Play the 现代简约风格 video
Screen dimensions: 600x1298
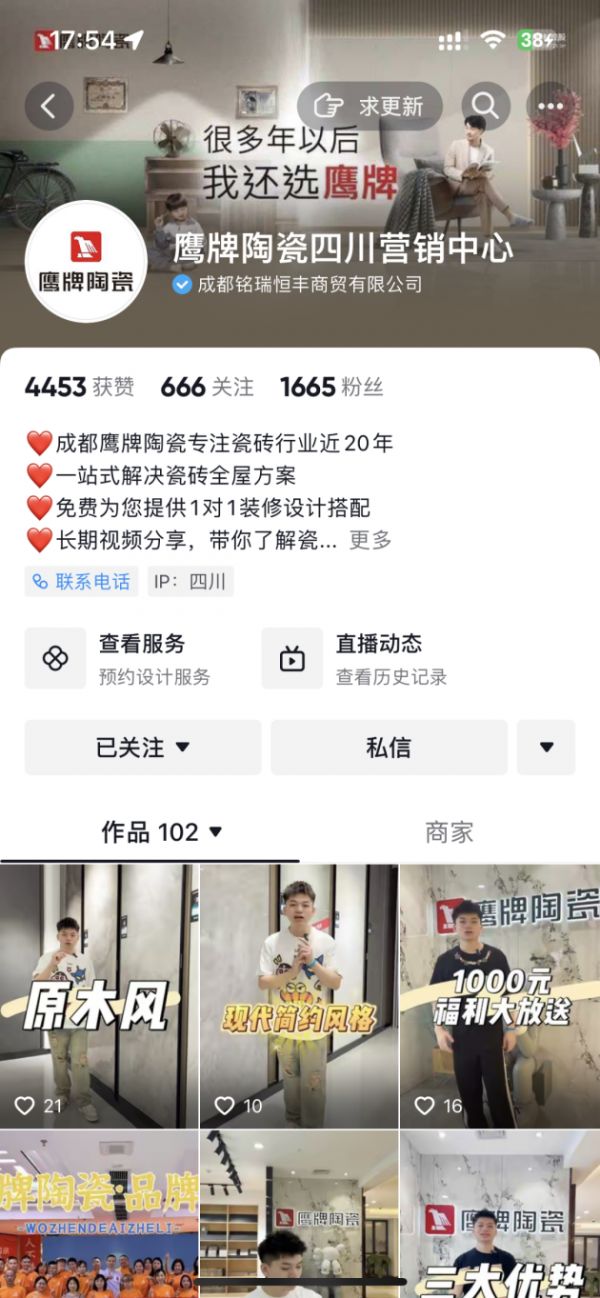[x=298, y=995]
